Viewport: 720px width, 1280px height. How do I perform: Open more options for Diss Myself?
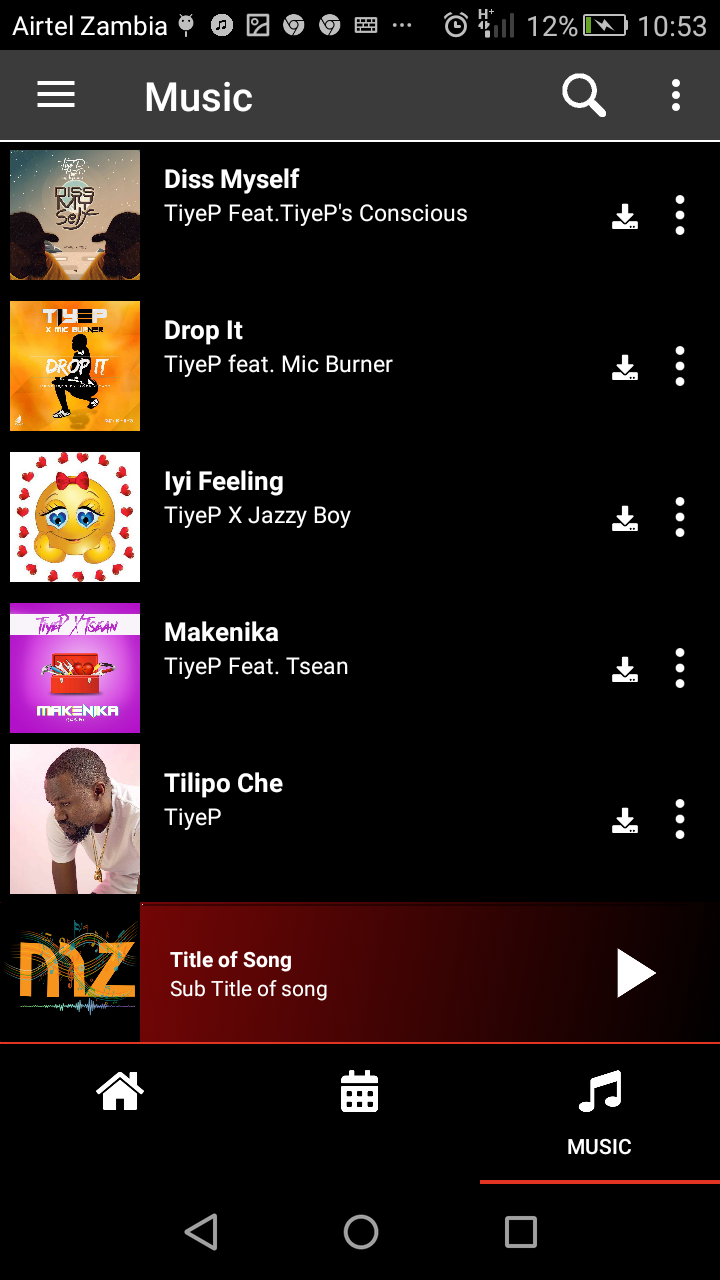click(x=680, y=215)
